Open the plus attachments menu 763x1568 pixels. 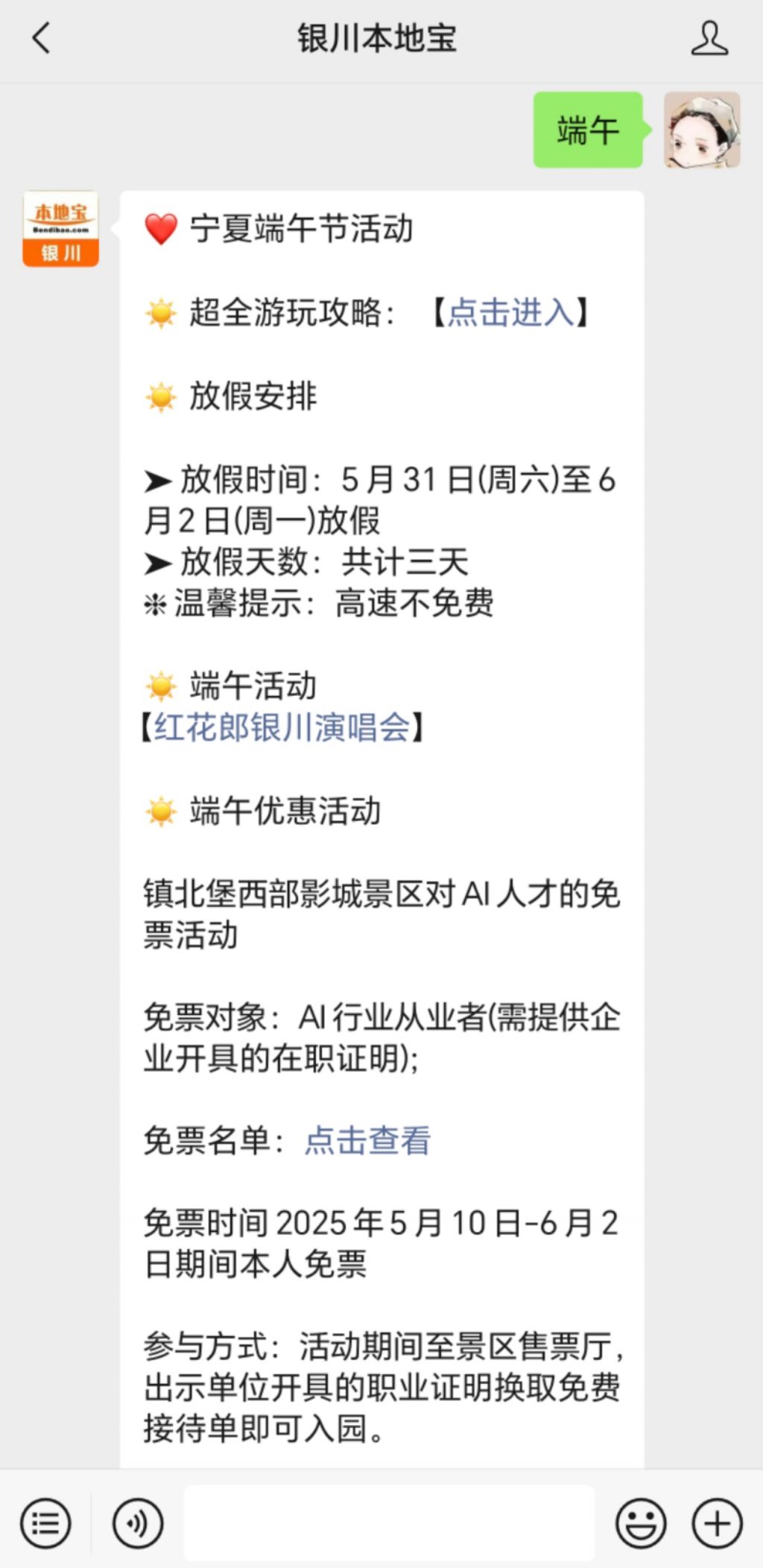pos(718,1523)
